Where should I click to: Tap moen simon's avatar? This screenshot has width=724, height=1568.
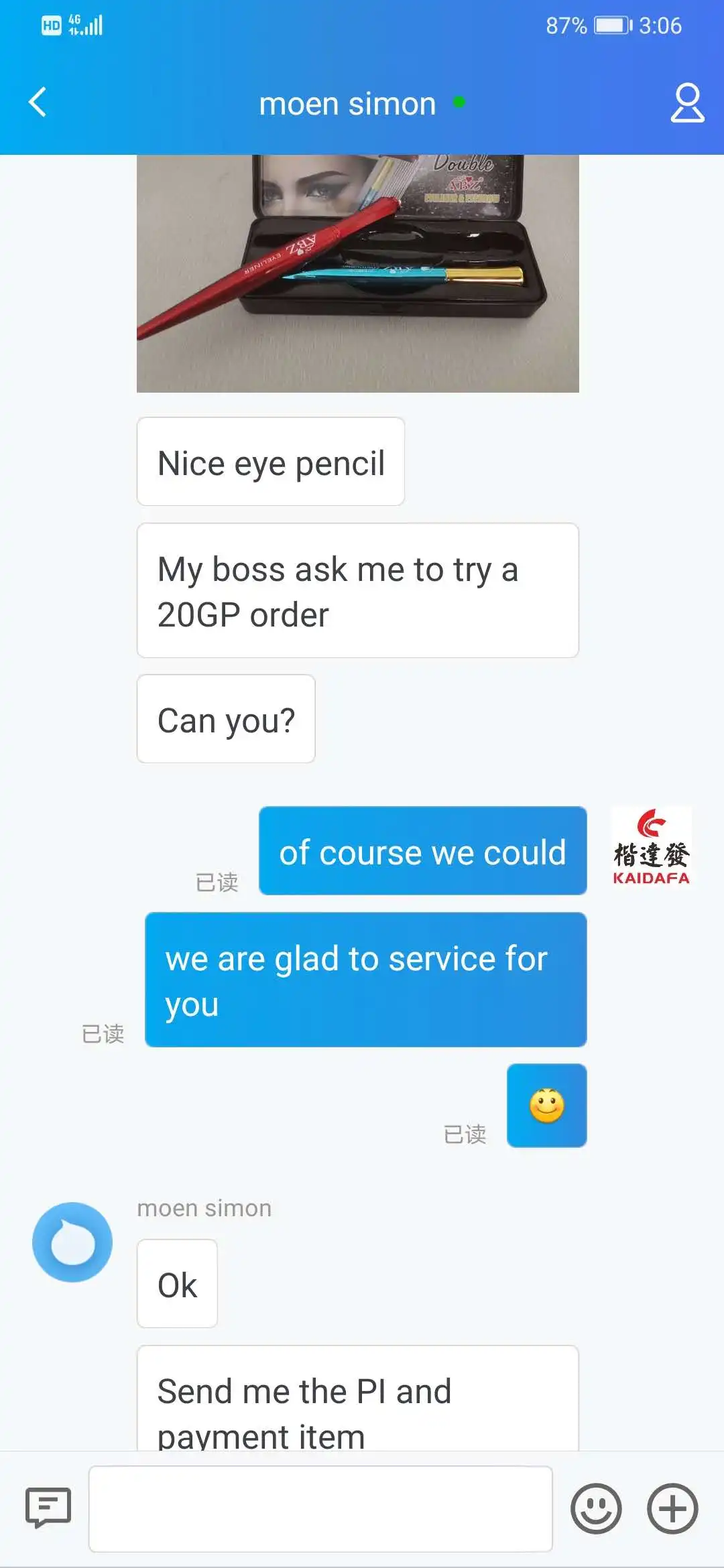(72, 1242)
